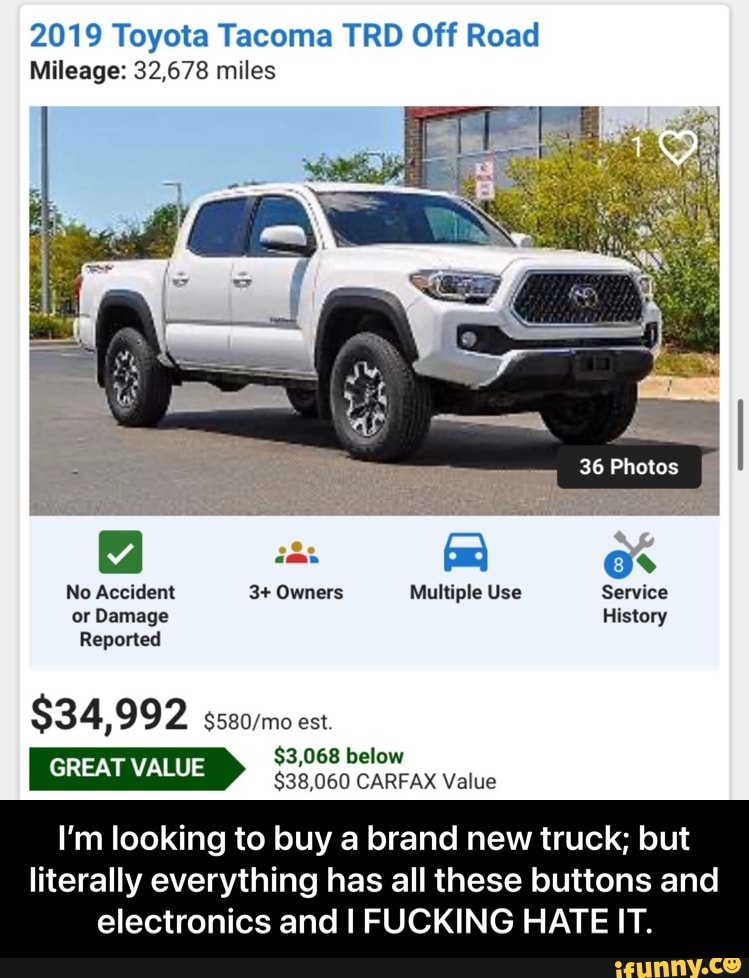749x978 pixels.
Task: Toggle the favorite heart for this Tacoma
Action: click(x=679, y=146)
